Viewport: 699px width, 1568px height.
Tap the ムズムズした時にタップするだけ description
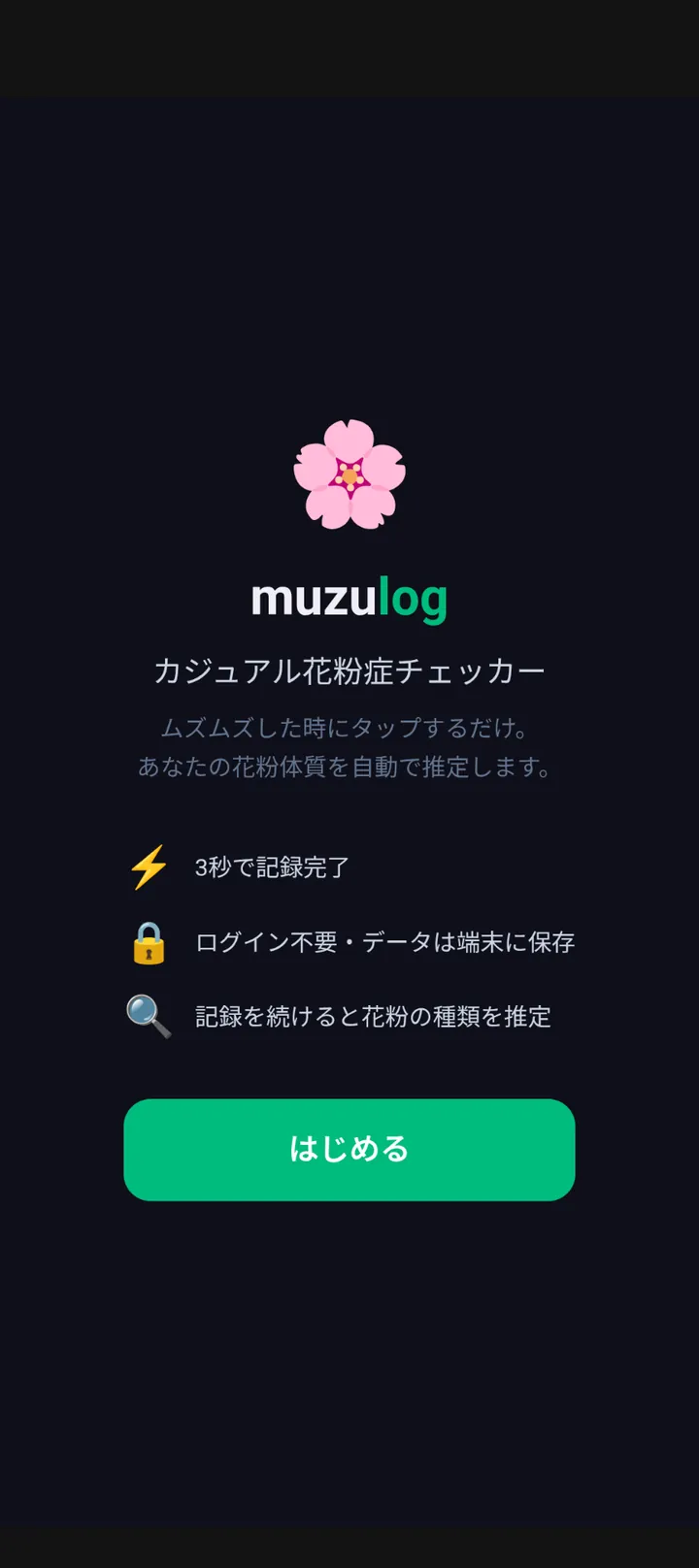tap(349, 726)
